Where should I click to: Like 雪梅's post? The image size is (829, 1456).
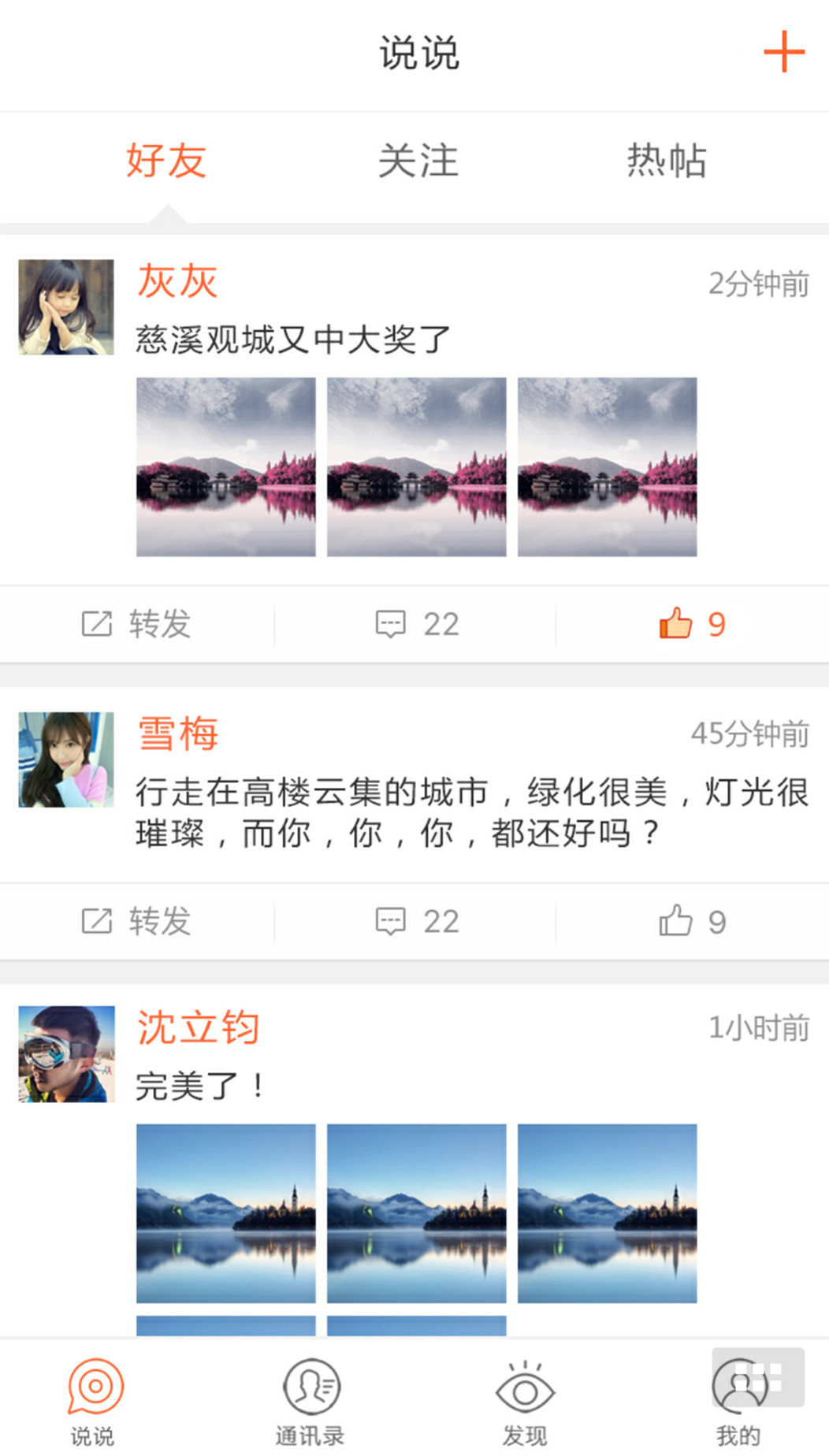pyautogui.click(x=692, y=921)
